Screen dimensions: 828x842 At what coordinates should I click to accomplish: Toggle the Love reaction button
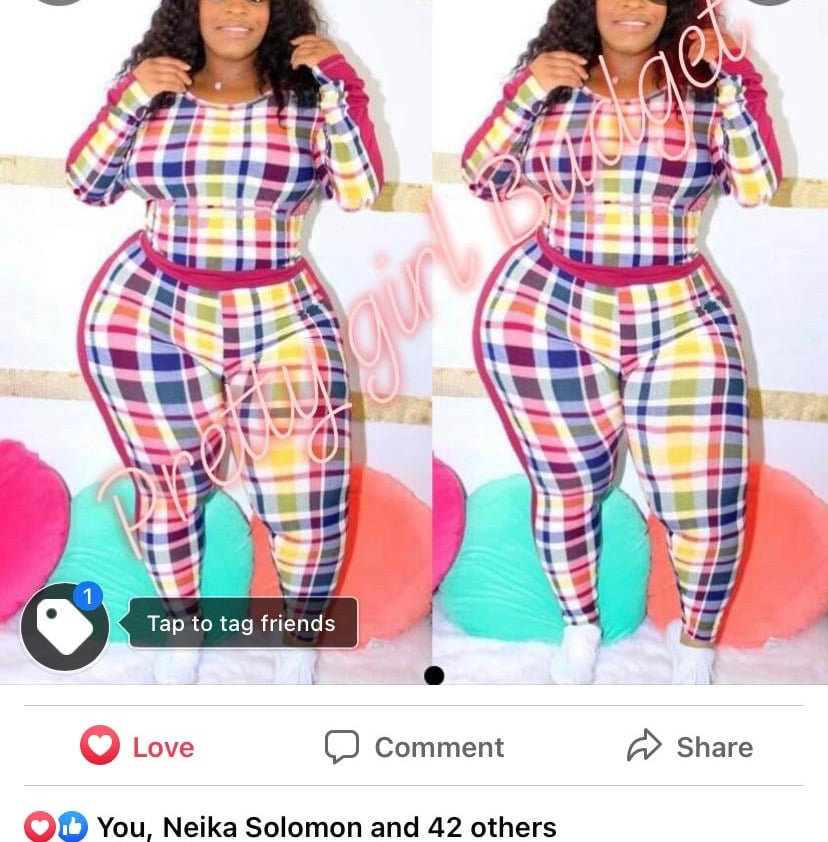click(138, 747)
